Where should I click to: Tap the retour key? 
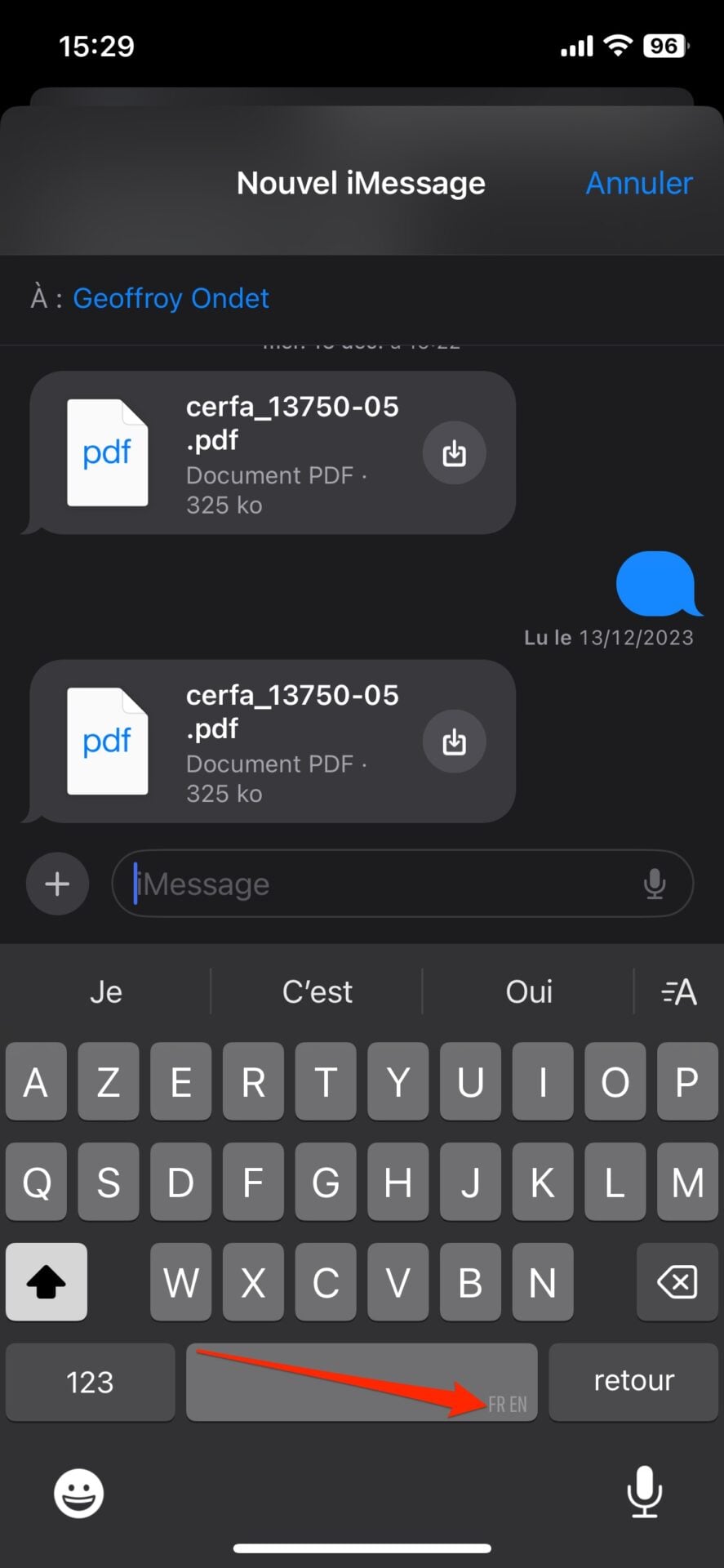tap(633, 1382)
